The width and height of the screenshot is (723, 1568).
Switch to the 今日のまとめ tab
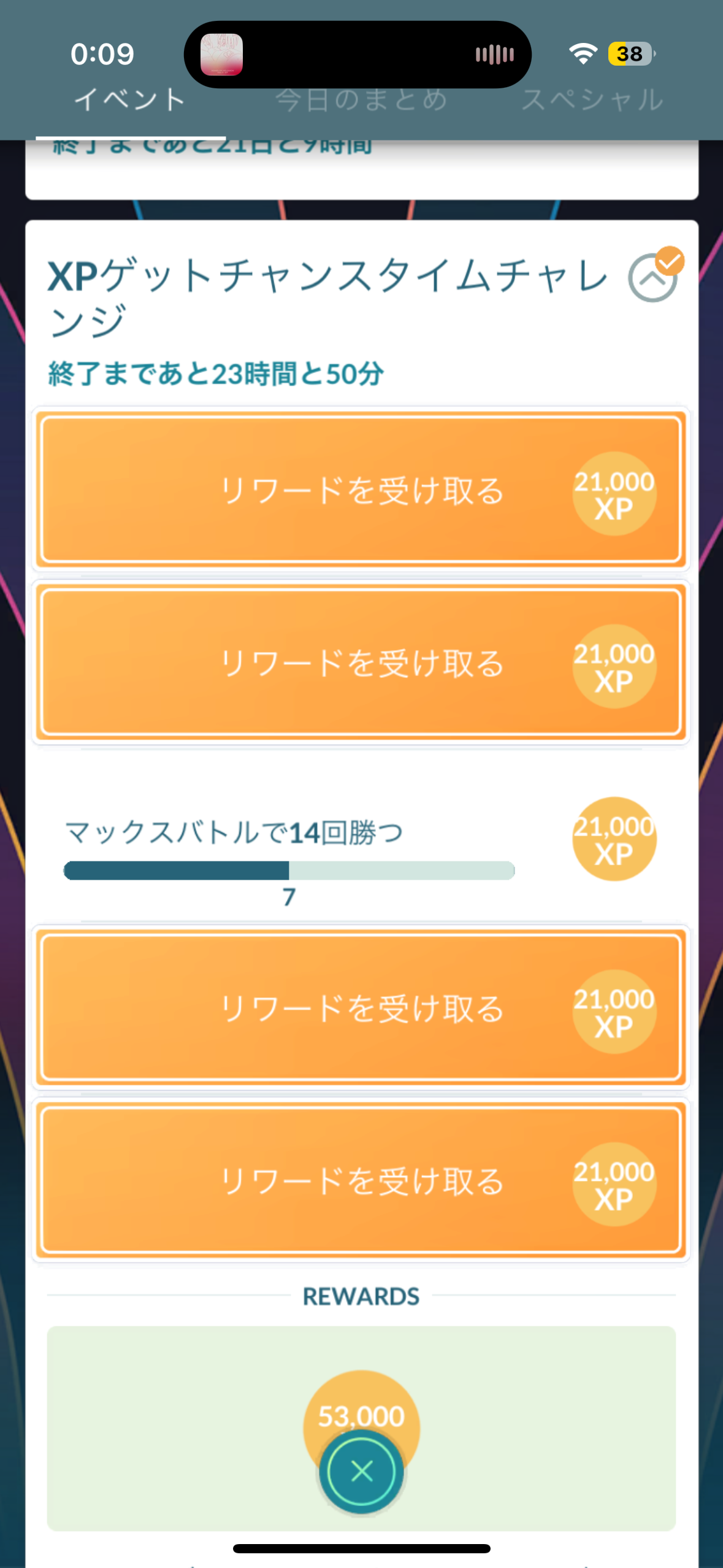click(361, 101)
